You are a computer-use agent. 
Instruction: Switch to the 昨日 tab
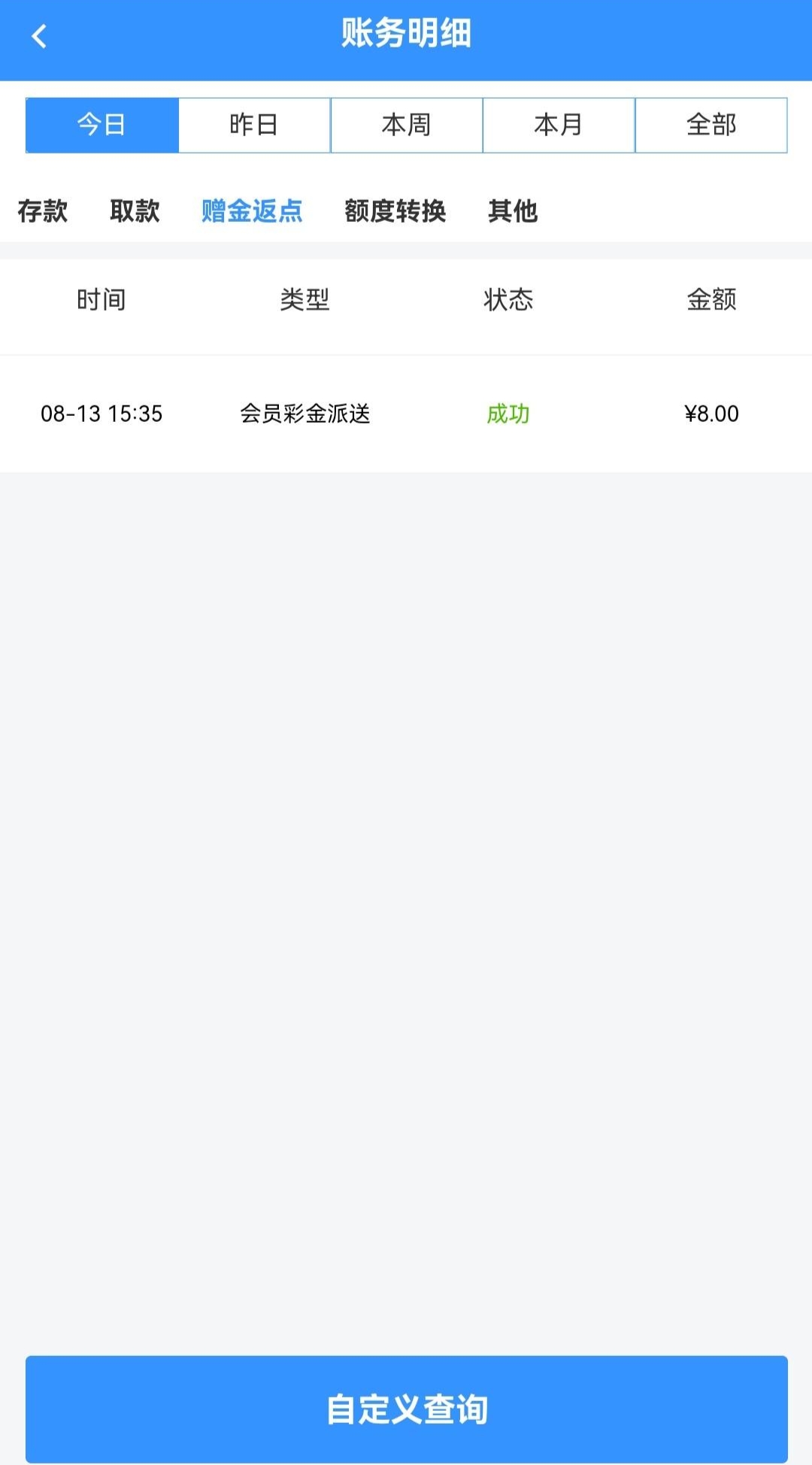[x=254, y=125]
